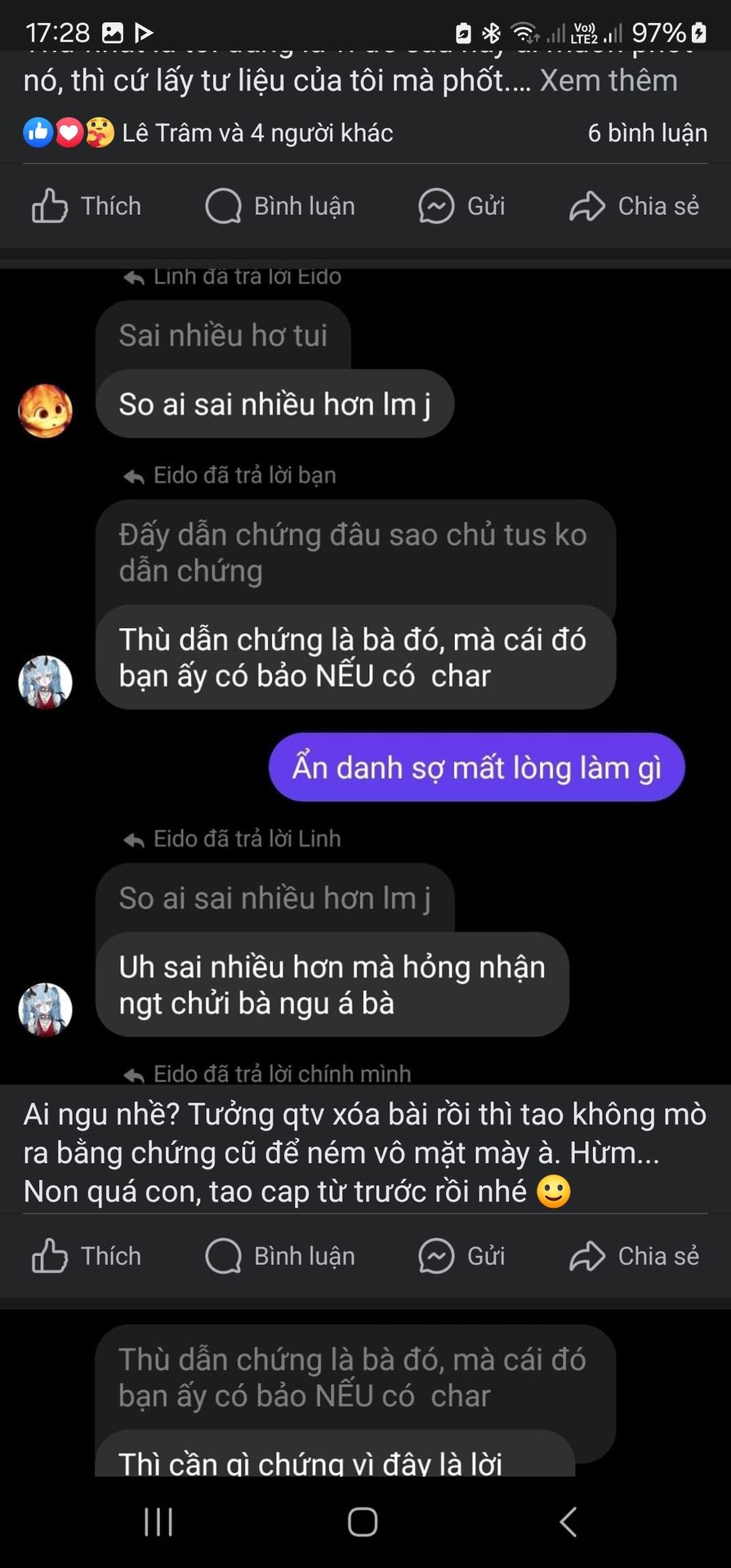The width and height of the screenshot is (731, 1568).
Task: Tap Bình luận under the post with 6 comments
Action: (x=280, y=206)
